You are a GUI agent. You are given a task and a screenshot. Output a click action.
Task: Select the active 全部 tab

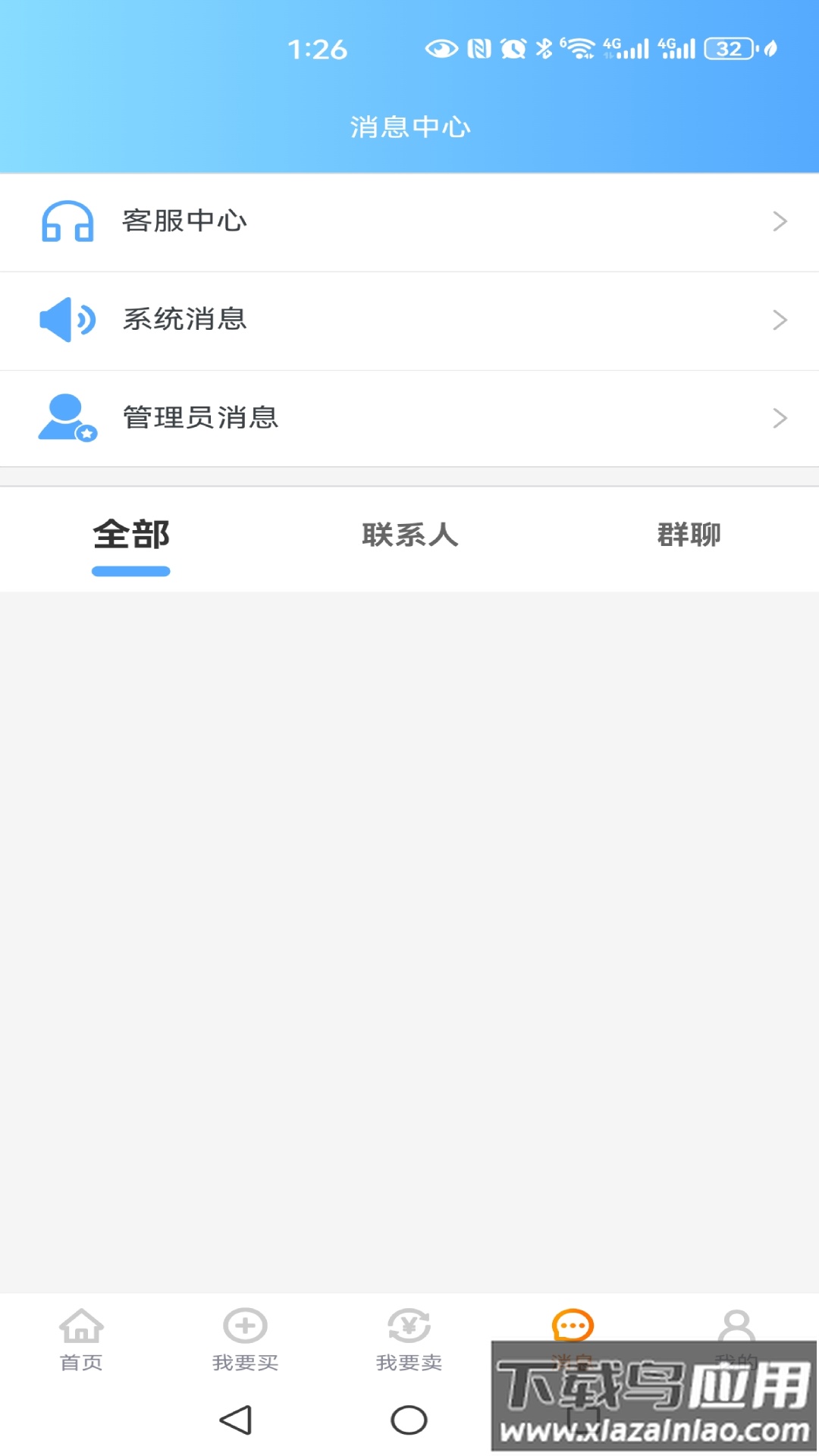[x=130, y=535]
